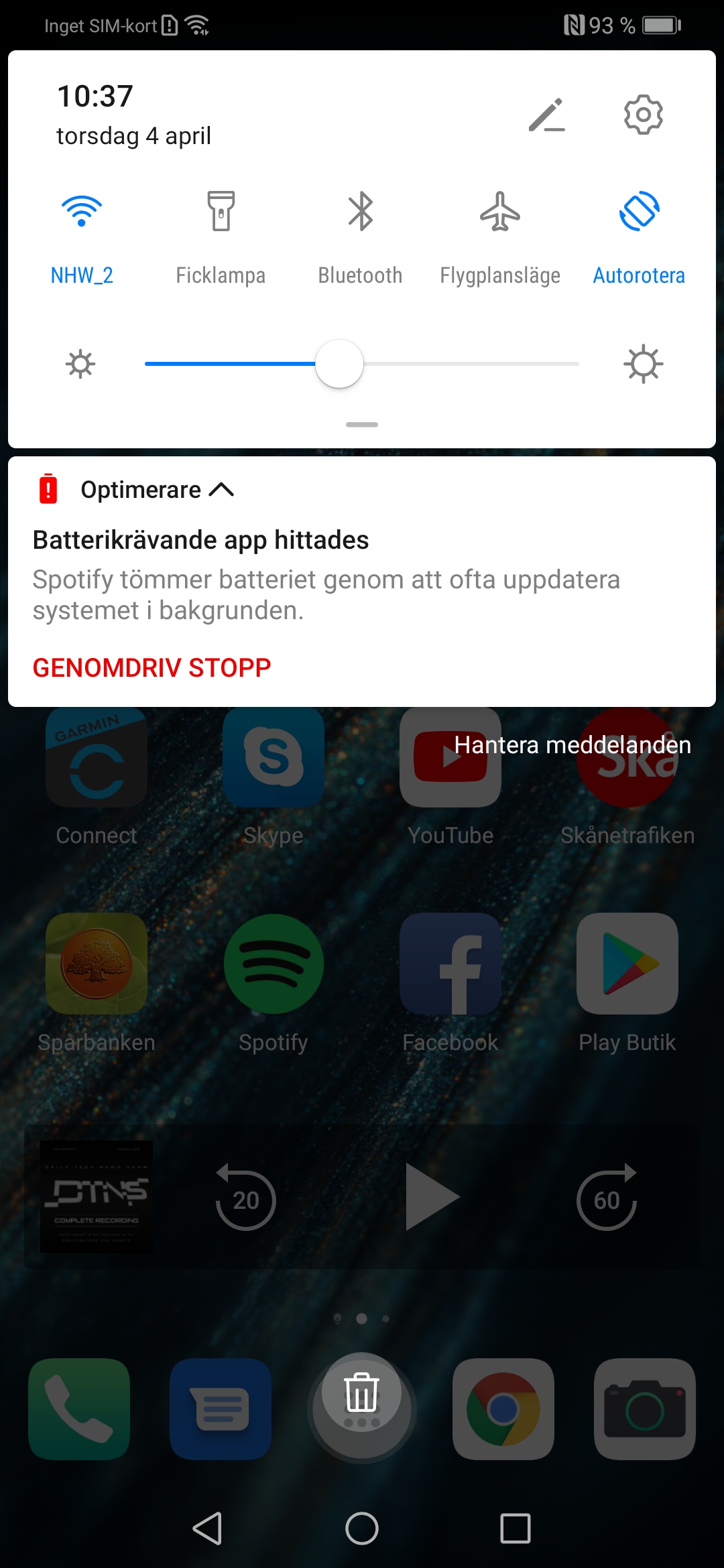The height and width of the screenshot is (1568, 724).
Task: Go to the home screen
Action: (362, 1528)
